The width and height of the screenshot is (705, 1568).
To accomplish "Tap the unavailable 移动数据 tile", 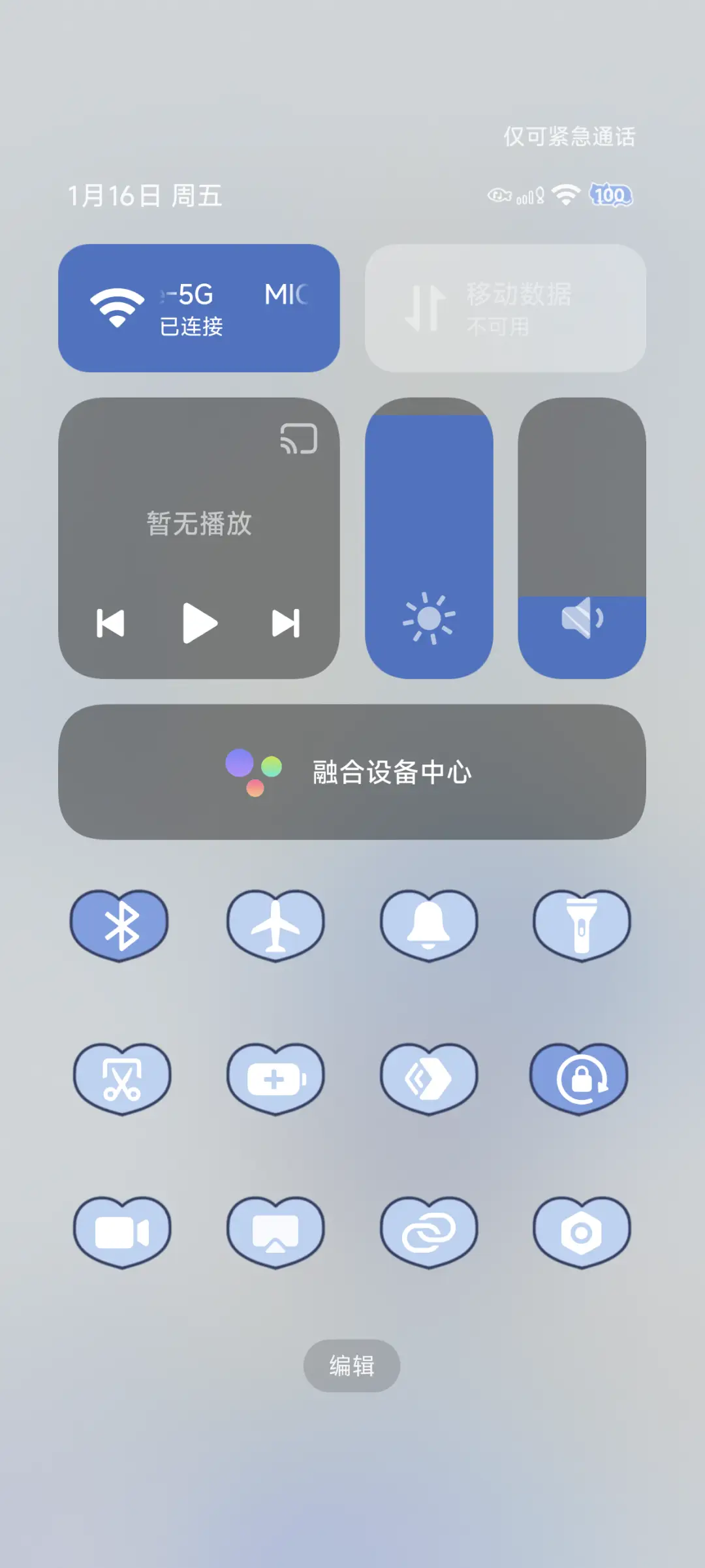I will point(505,306).
